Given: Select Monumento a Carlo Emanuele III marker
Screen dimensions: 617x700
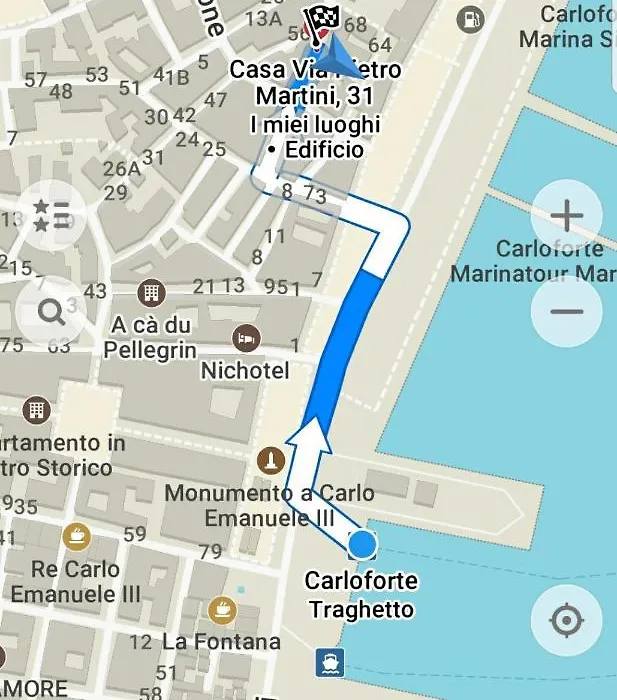Looking at the screenshot, I should 269,461.
